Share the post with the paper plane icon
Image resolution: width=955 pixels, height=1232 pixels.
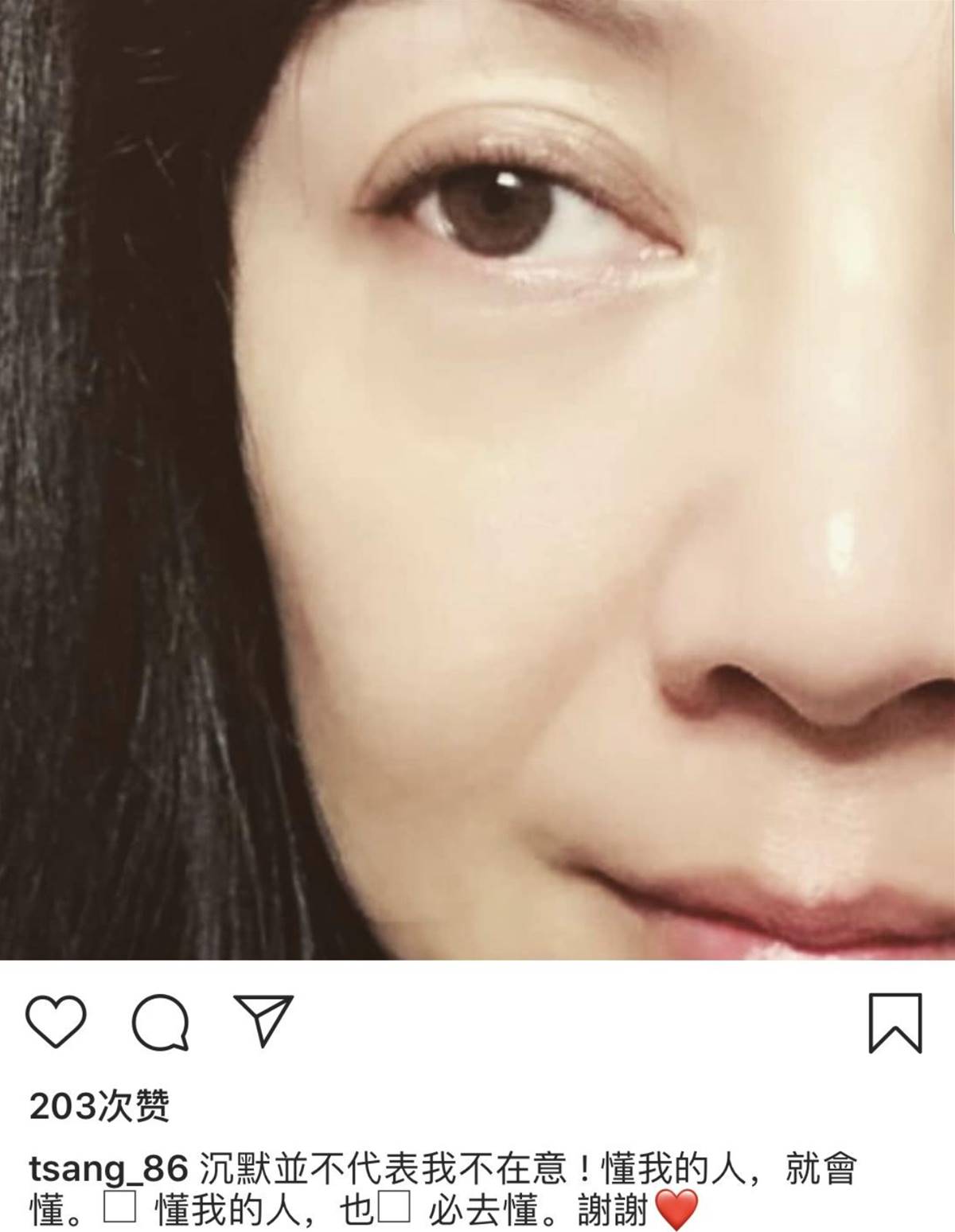264,1020
